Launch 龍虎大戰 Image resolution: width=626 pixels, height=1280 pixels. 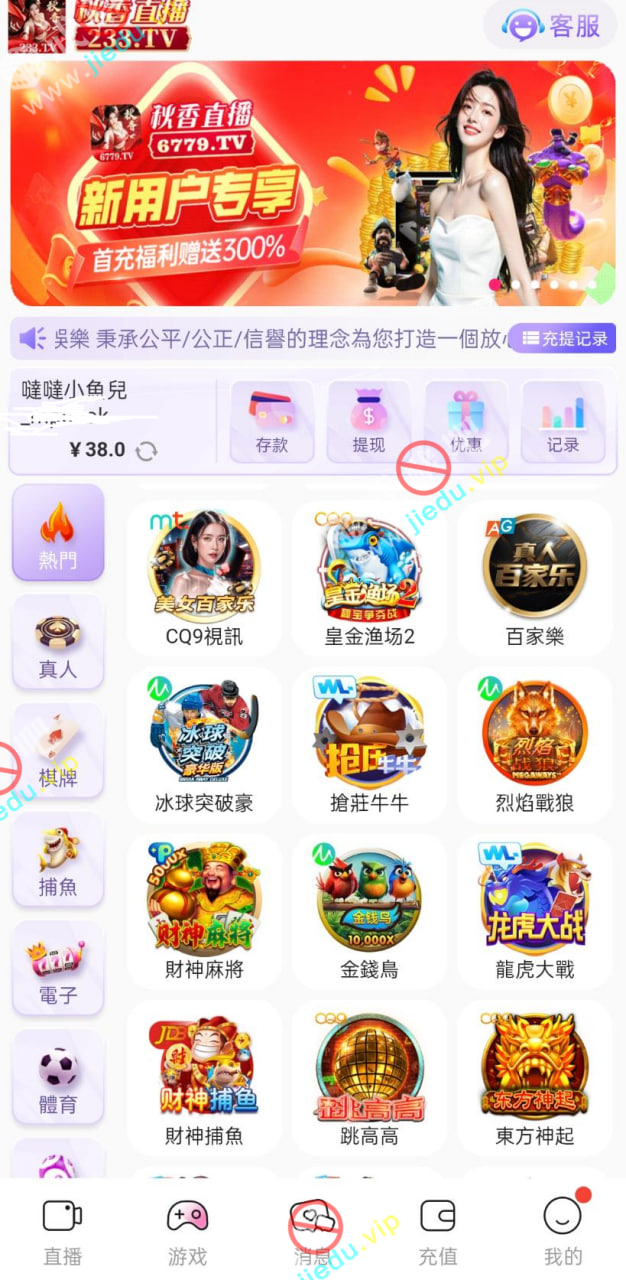click(x=535, y=910)
